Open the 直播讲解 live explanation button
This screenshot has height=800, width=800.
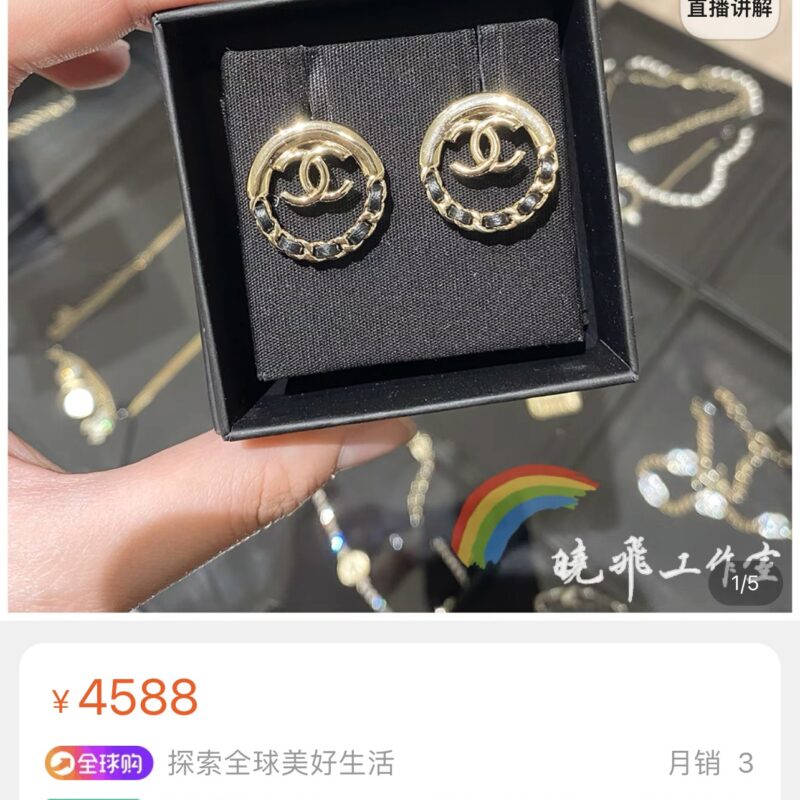tap(731, 12)
